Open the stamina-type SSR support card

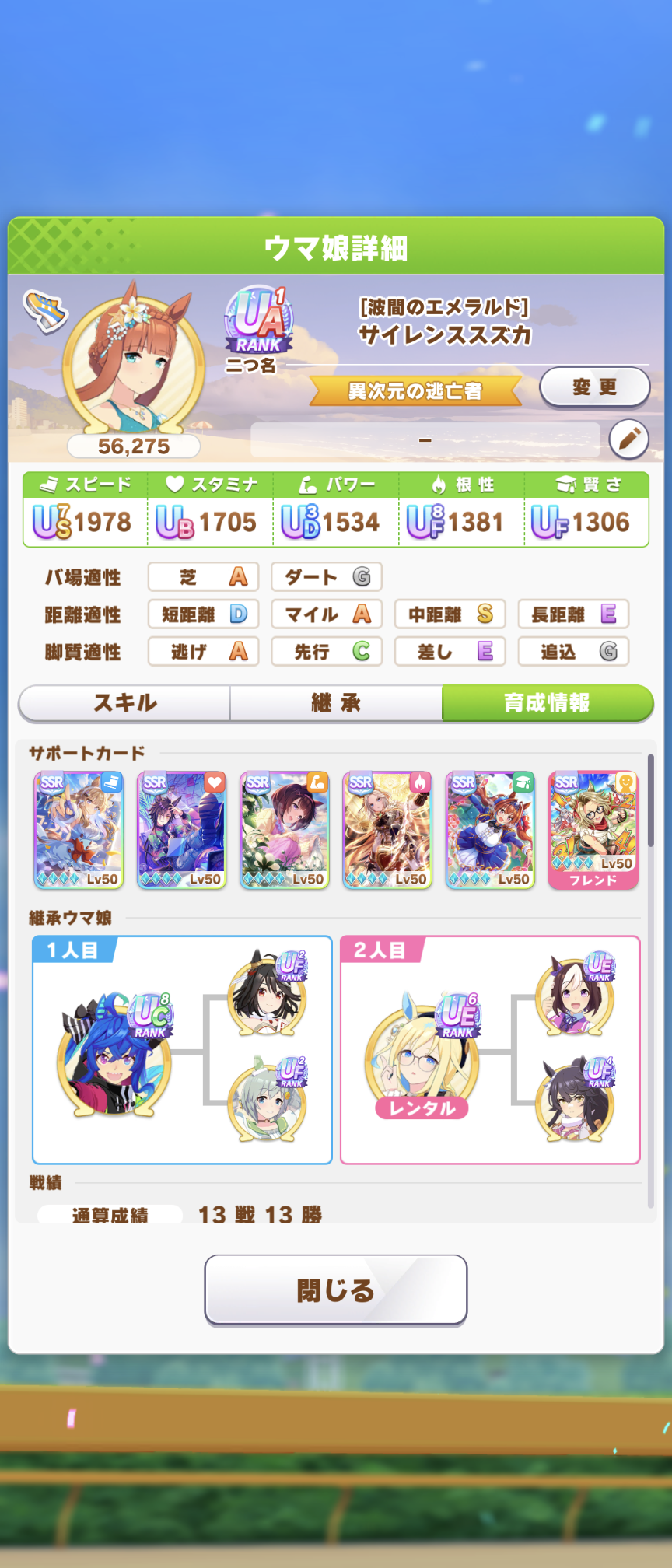point(181,830)
